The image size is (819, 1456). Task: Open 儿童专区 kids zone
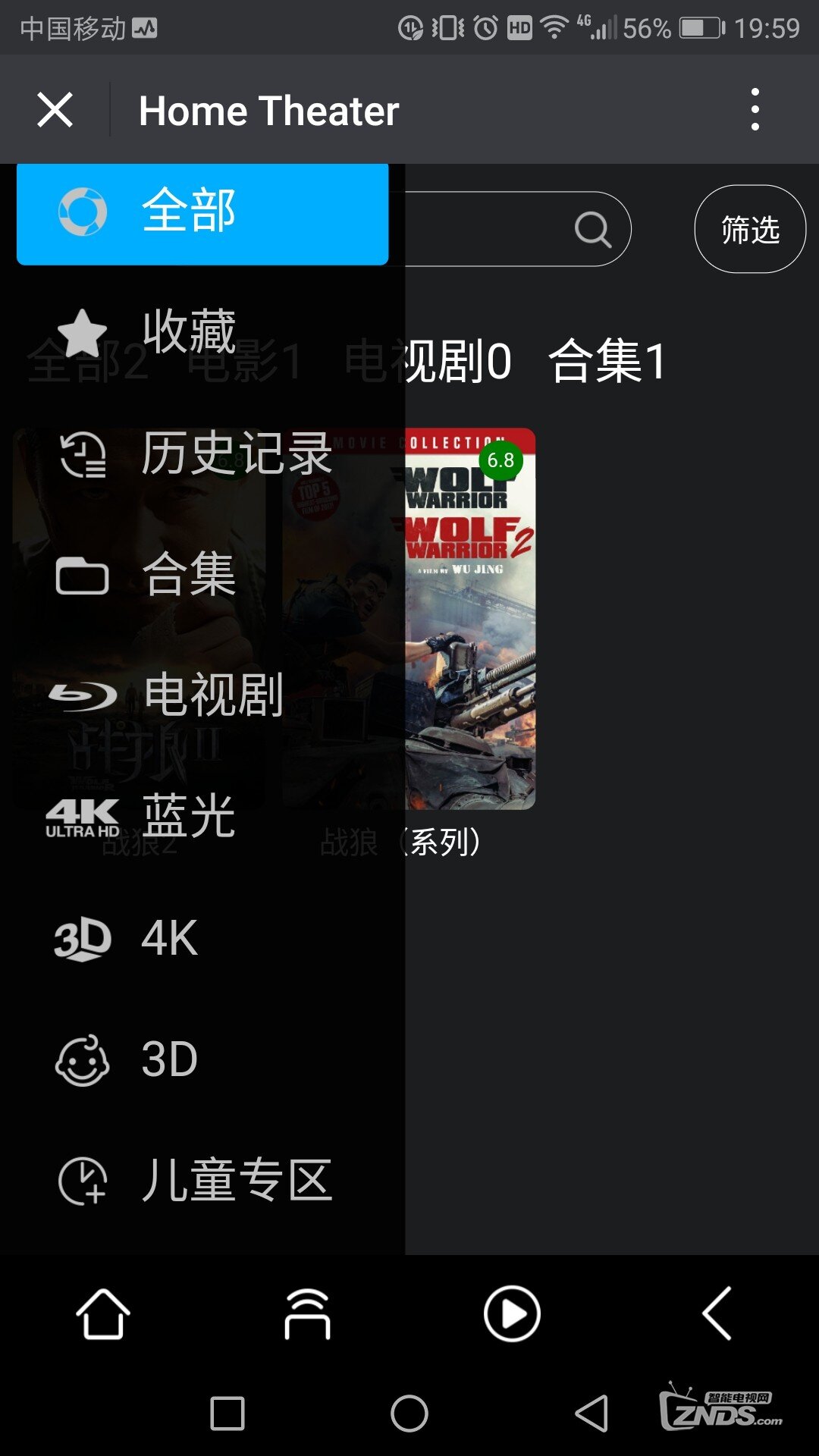pyautogui.click(x=202, y=1181)
